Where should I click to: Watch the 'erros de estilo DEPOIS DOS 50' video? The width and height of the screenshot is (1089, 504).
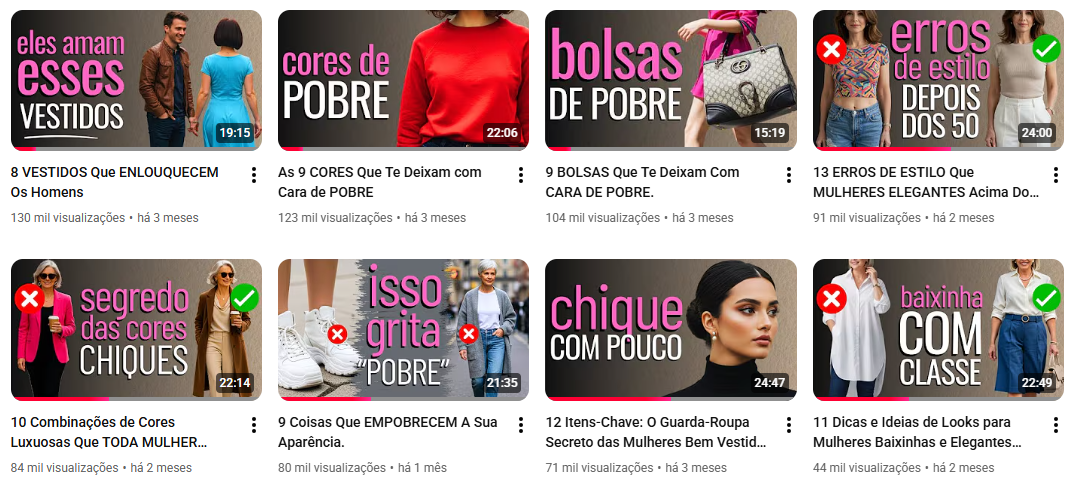[938, 80]
